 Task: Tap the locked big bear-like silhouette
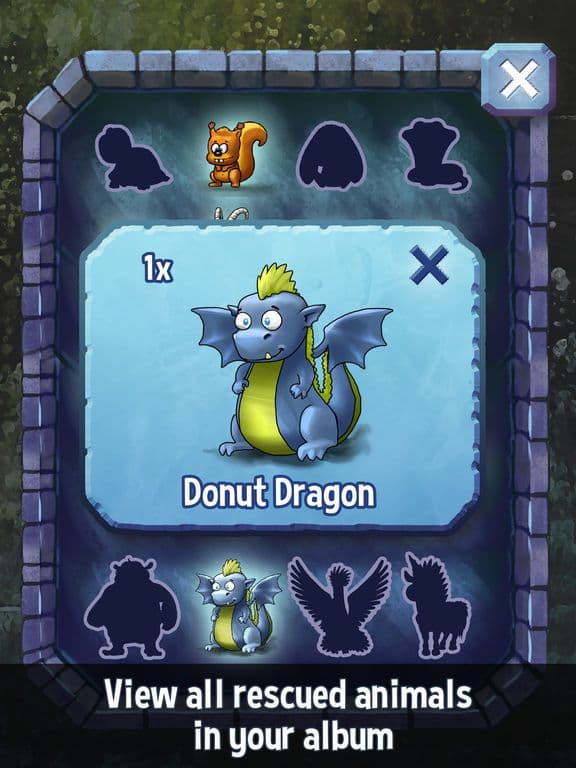point(132,607)
